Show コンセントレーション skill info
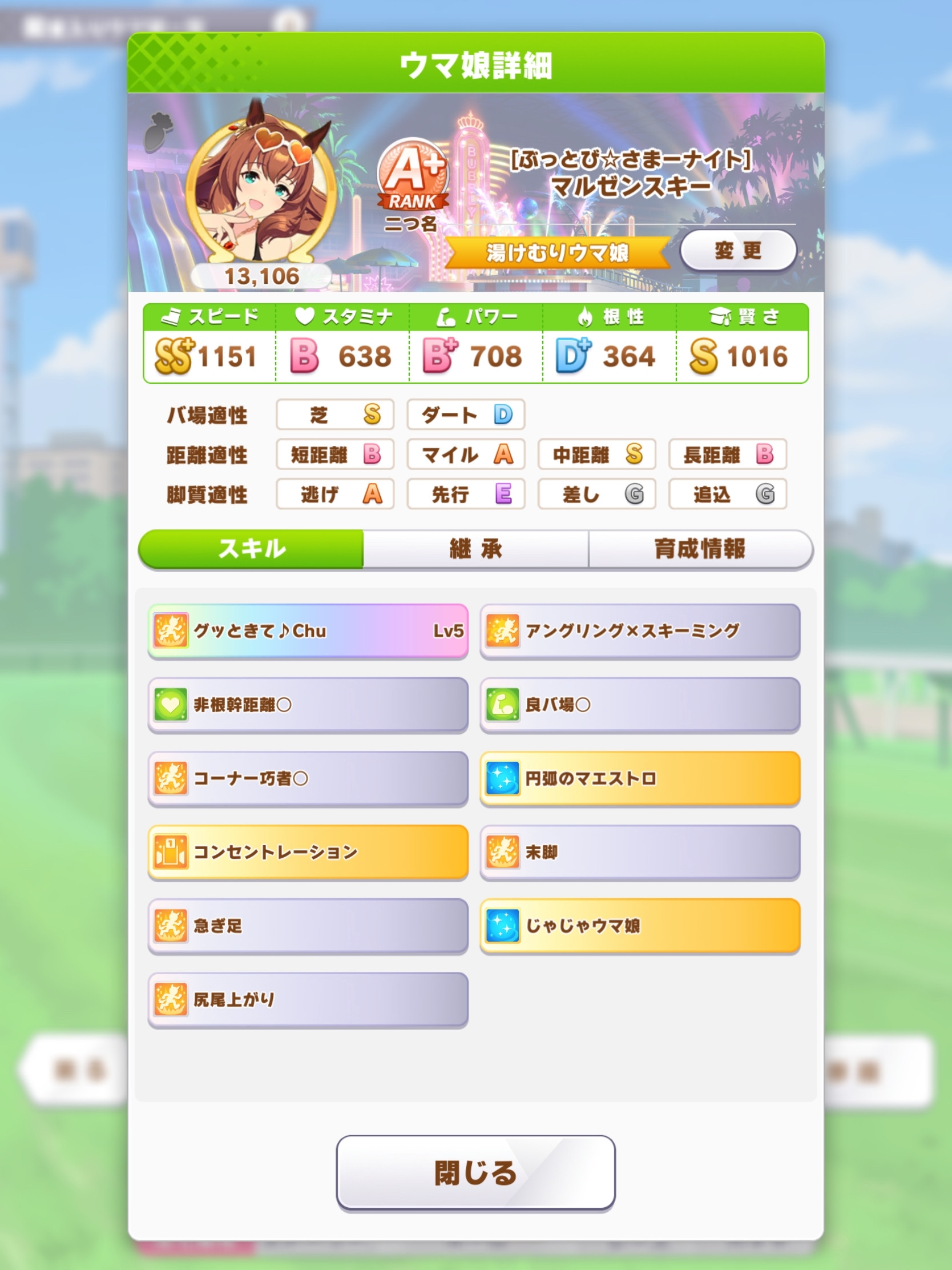 [x=308, y=852]
